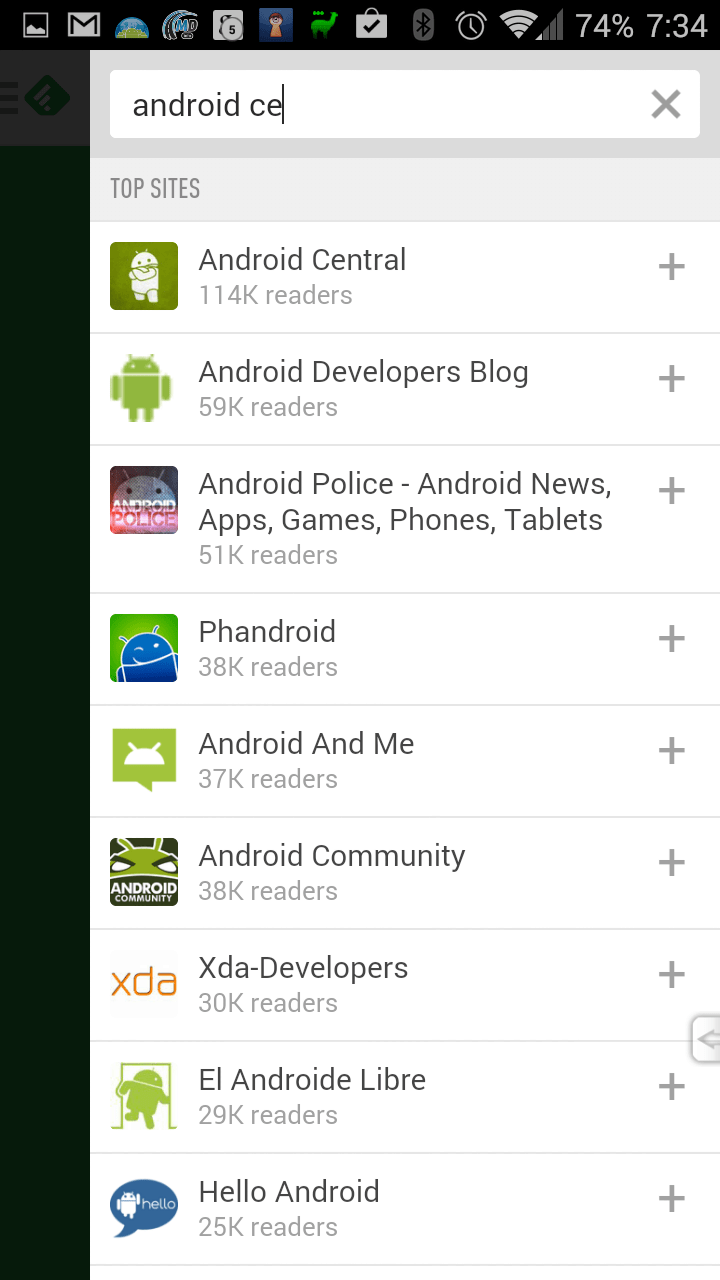Open the Feedly drawer menu button
The image size is (720, 1280).
point(37,98)
